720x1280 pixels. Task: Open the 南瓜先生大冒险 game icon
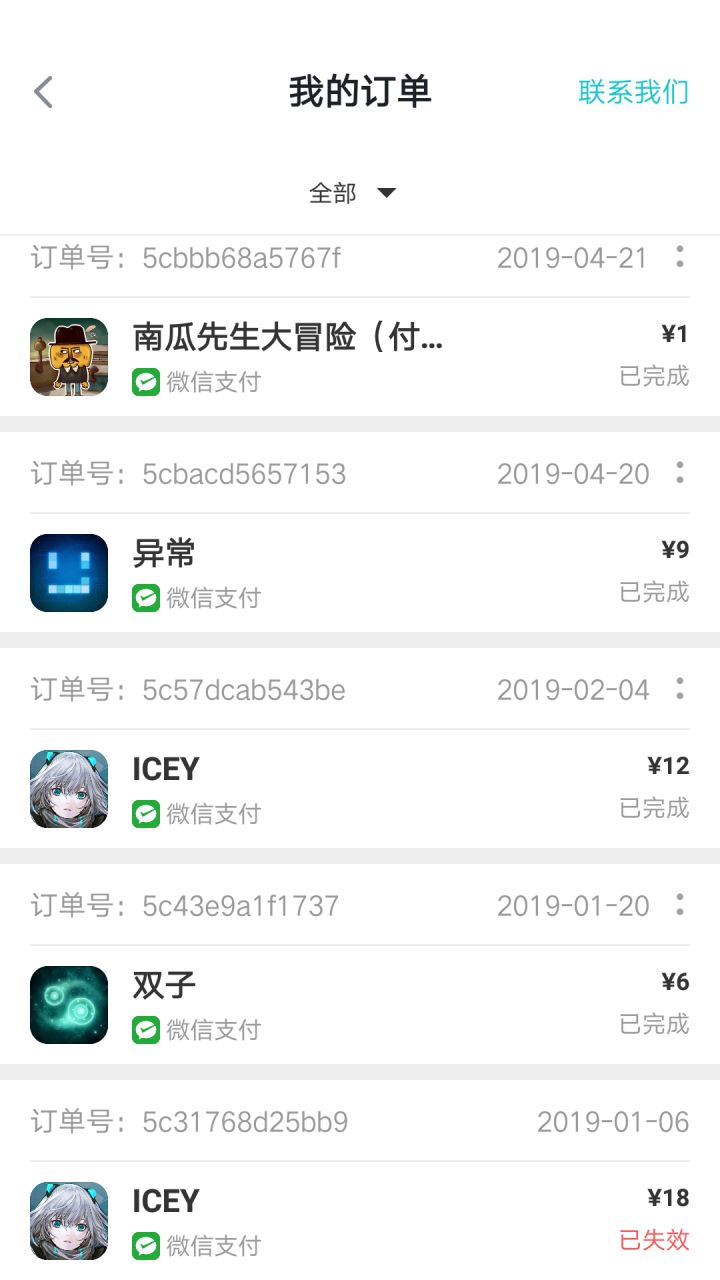point(68,356)
